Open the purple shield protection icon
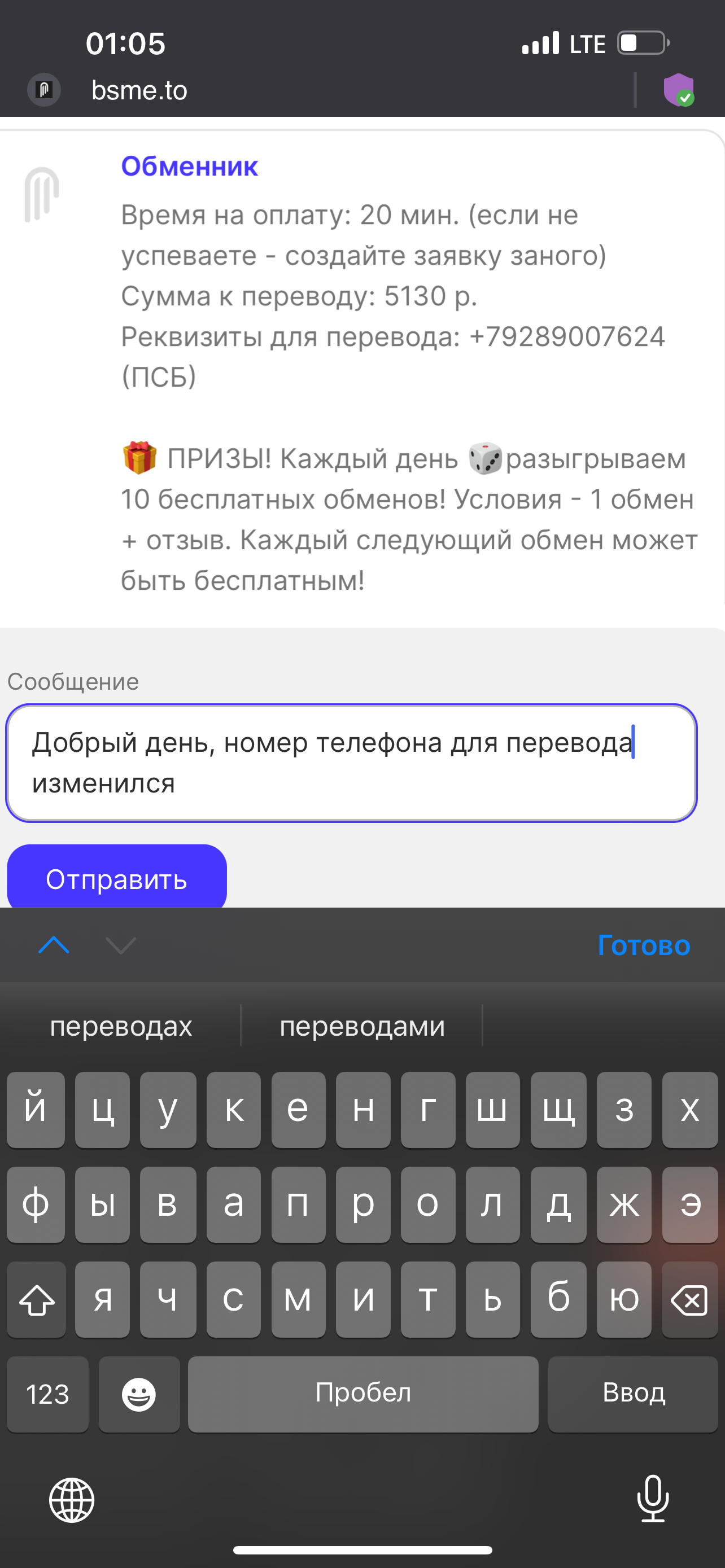Image resolution: width=725 pixels, height=1568 pixels. (678, 90)
